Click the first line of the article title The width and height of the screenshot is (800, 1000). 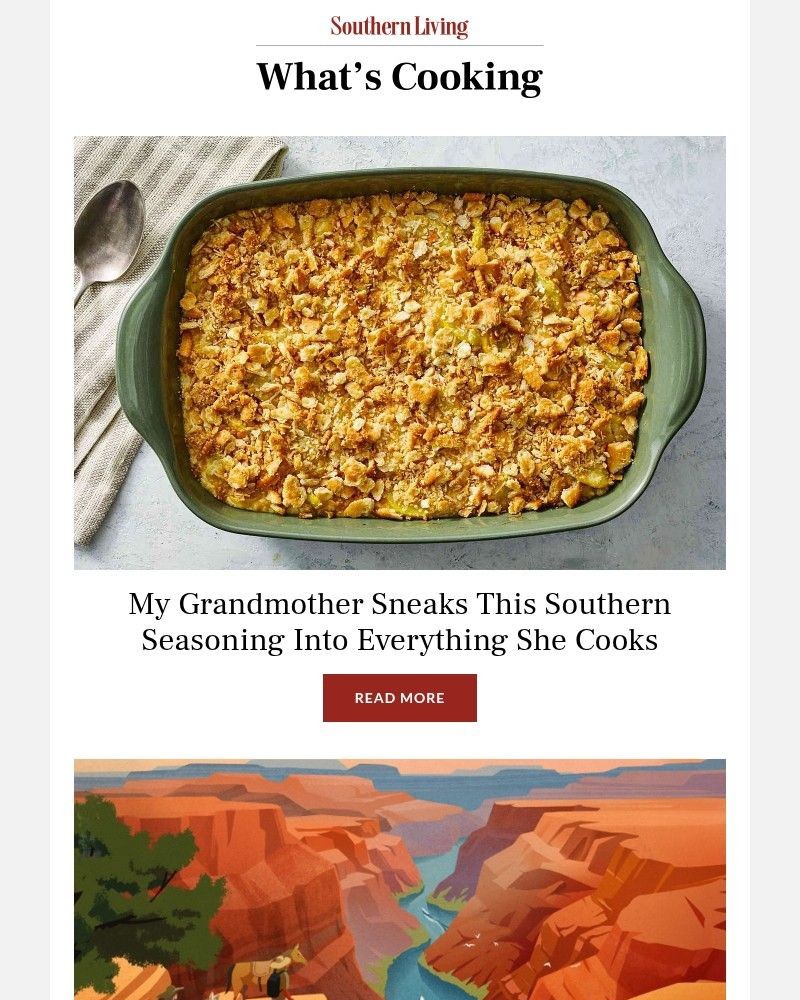400,604
